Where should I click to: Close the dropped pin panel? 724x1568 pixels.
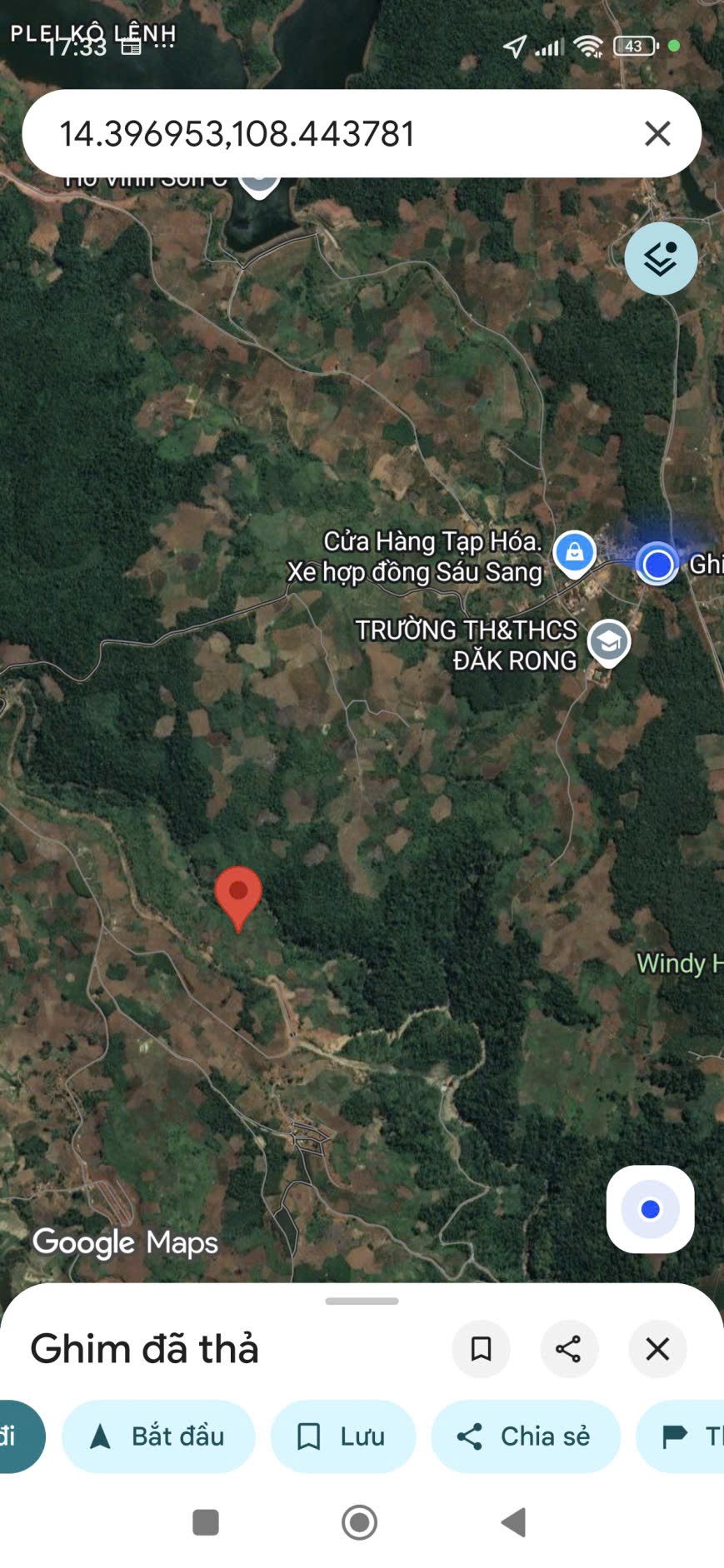(x=657, y=1348)
